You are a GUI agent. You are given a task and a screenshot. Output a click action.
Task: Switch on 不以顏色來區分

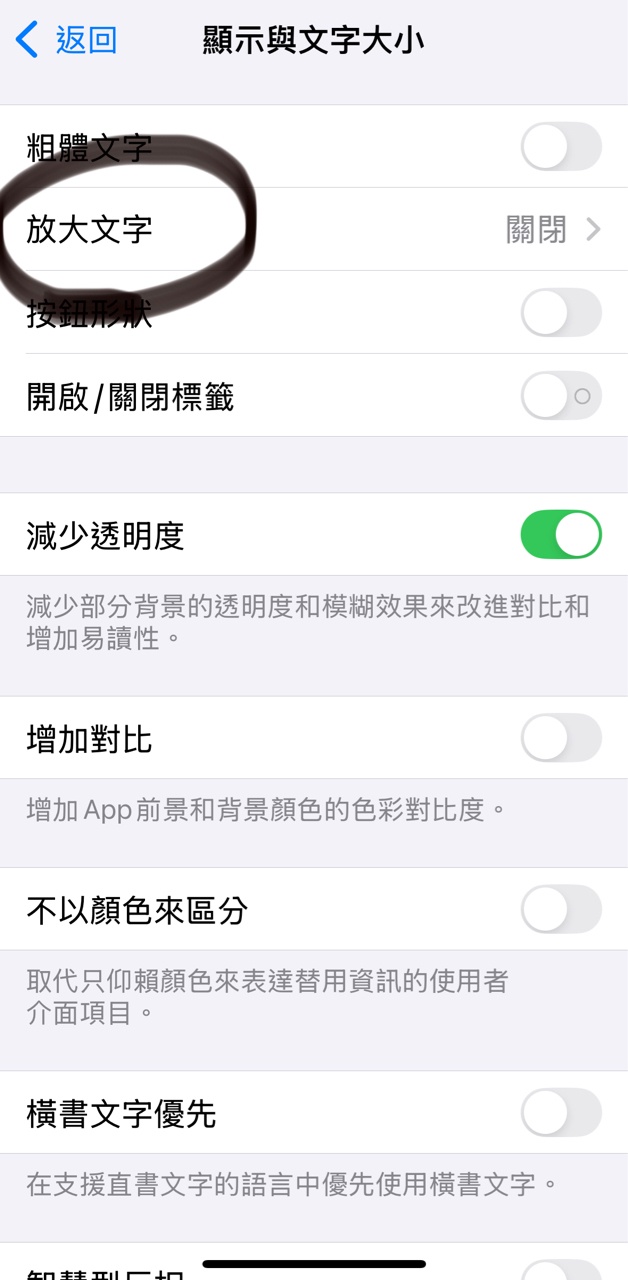[561, 909]
